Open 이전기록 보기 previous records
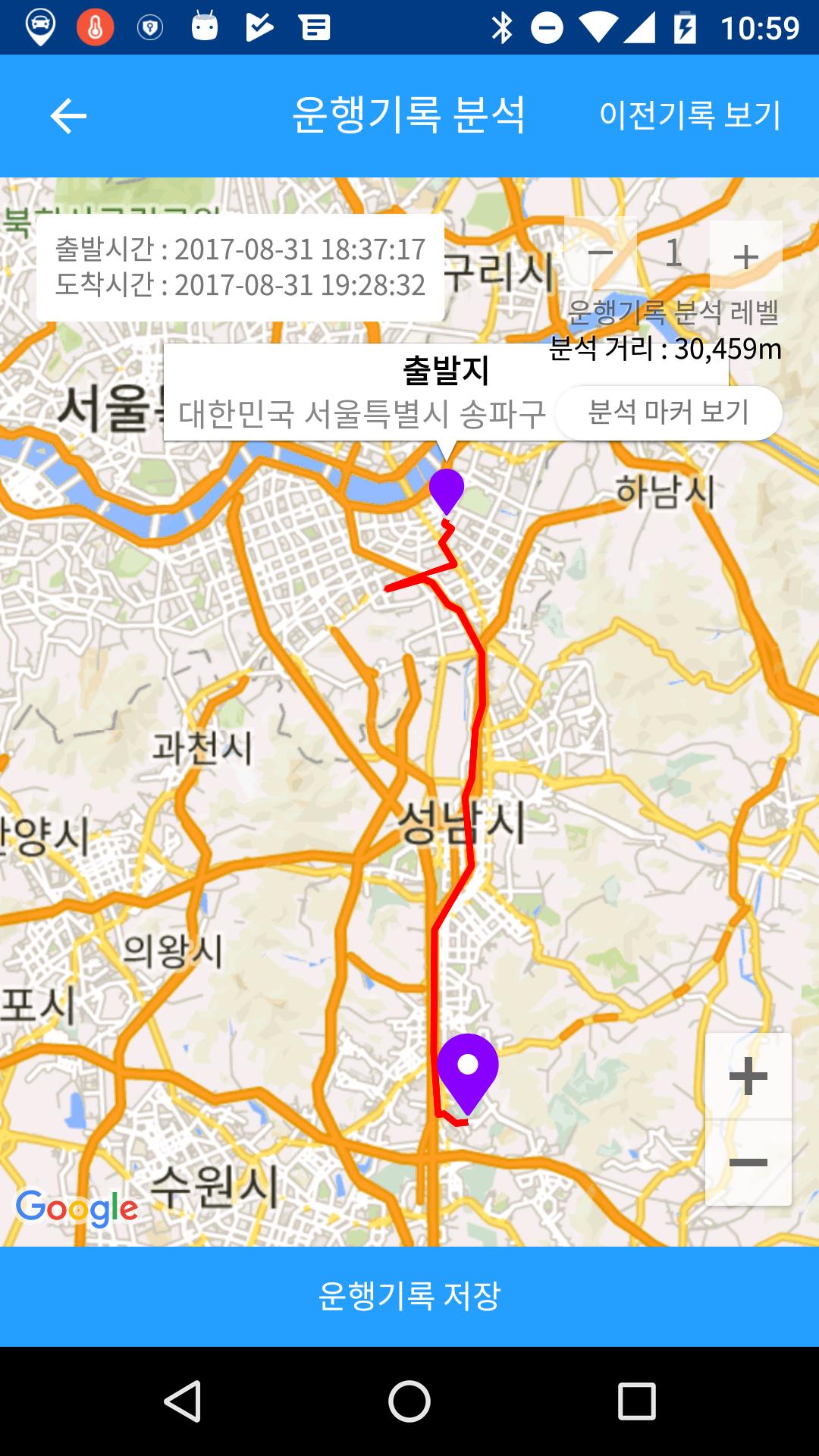819x1456 pixels. (x=689, y=115)
